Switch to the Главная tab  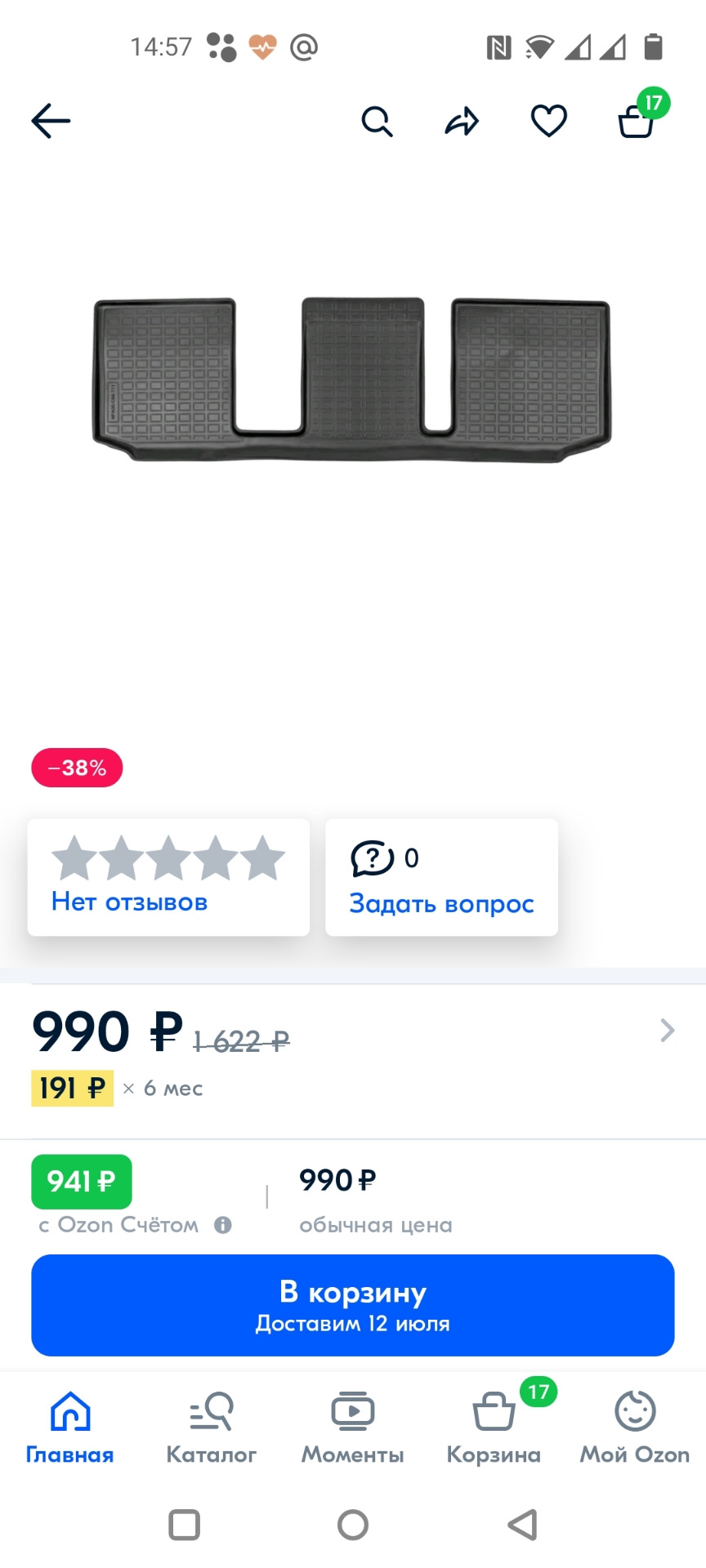point(70,1428)
